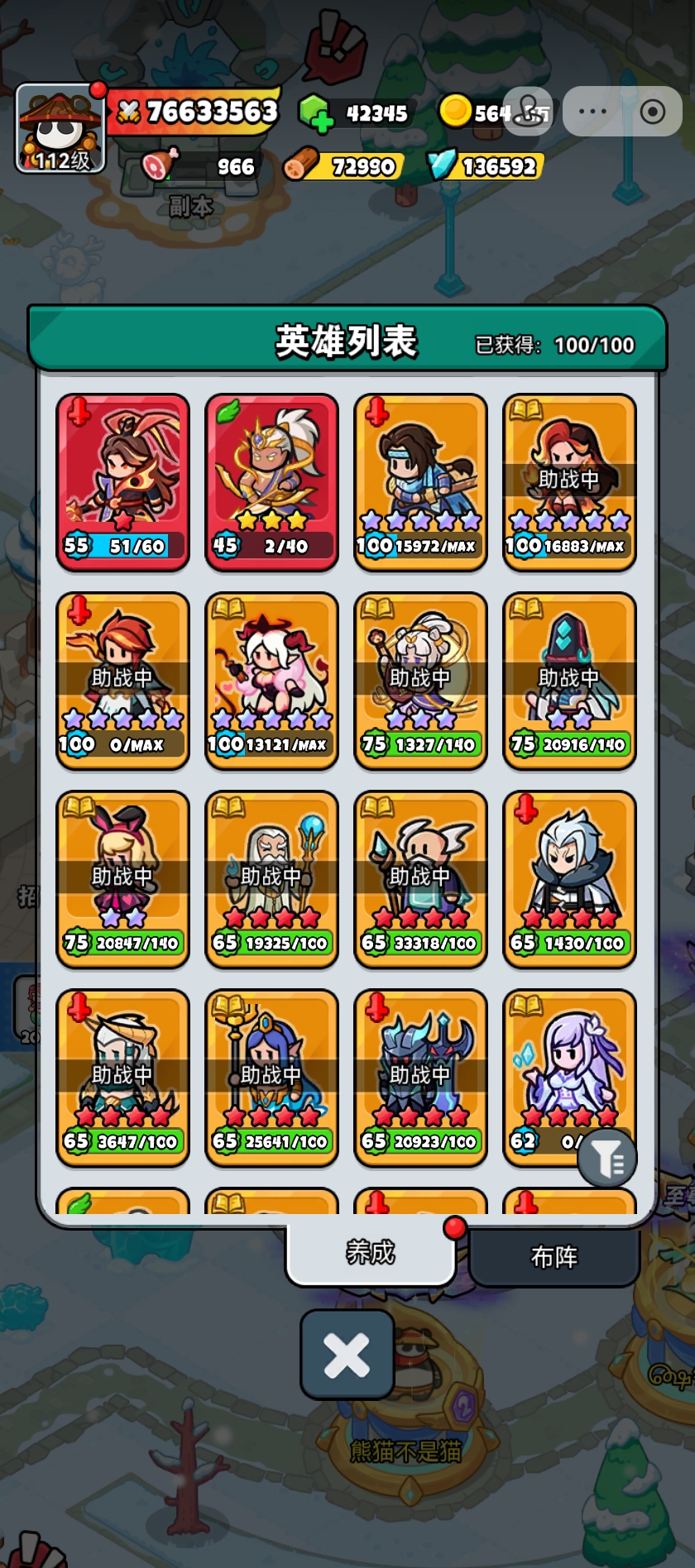Open the mini-program more options menu

tap(592, 112)
